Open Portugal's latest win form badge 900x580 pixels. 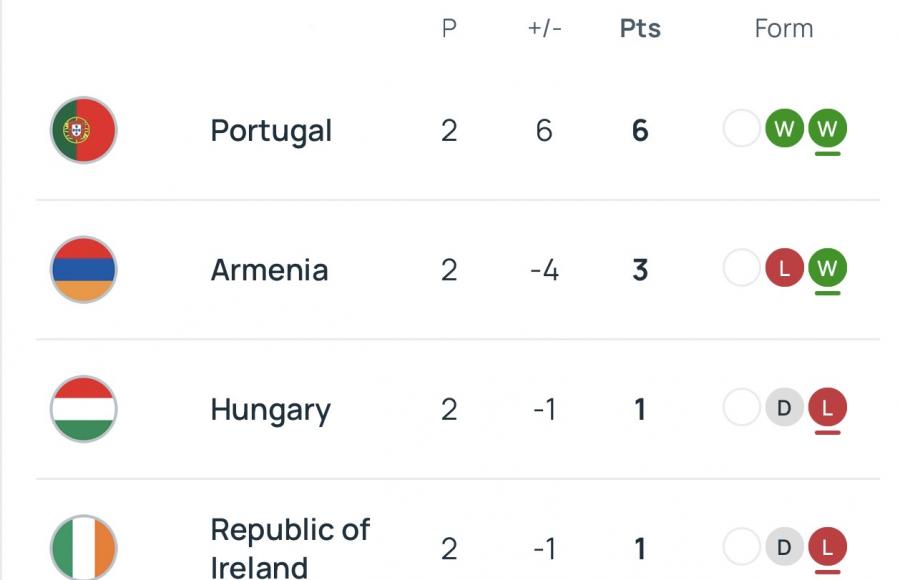827,129
